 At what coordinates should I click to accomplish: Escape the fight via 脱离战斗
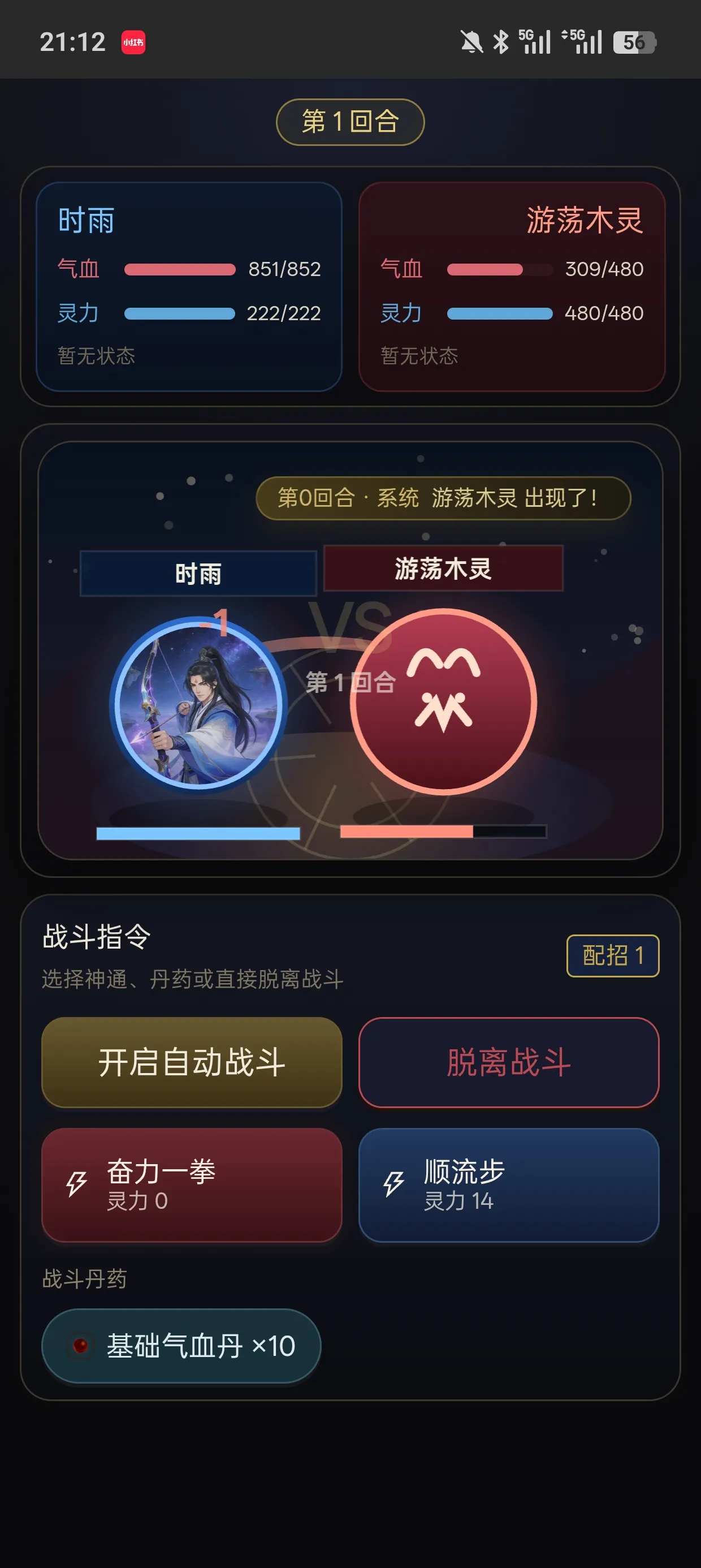509,1062
